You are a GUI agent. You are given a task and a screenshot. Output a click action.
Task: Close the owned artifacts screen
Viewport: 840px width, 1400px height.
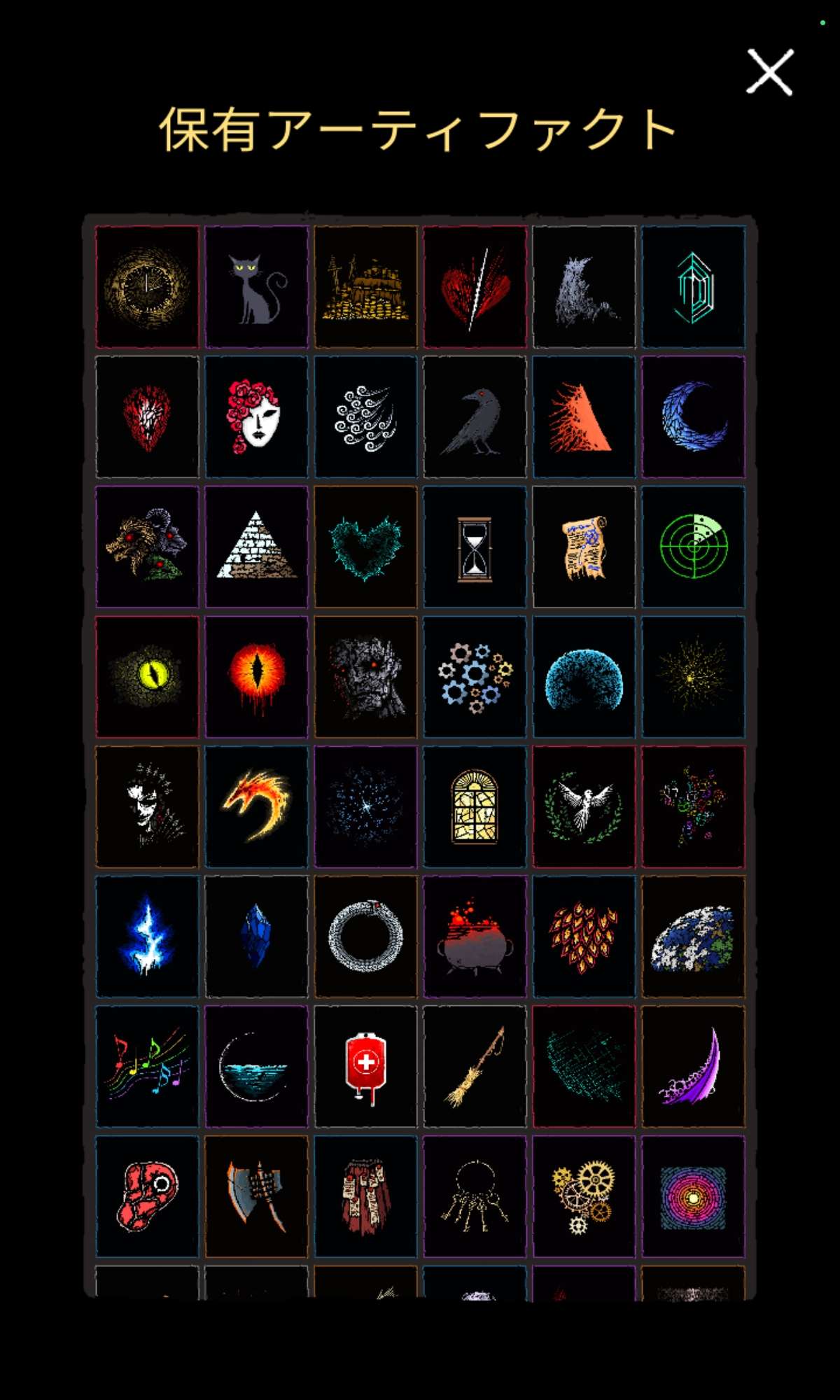[769, 72]
